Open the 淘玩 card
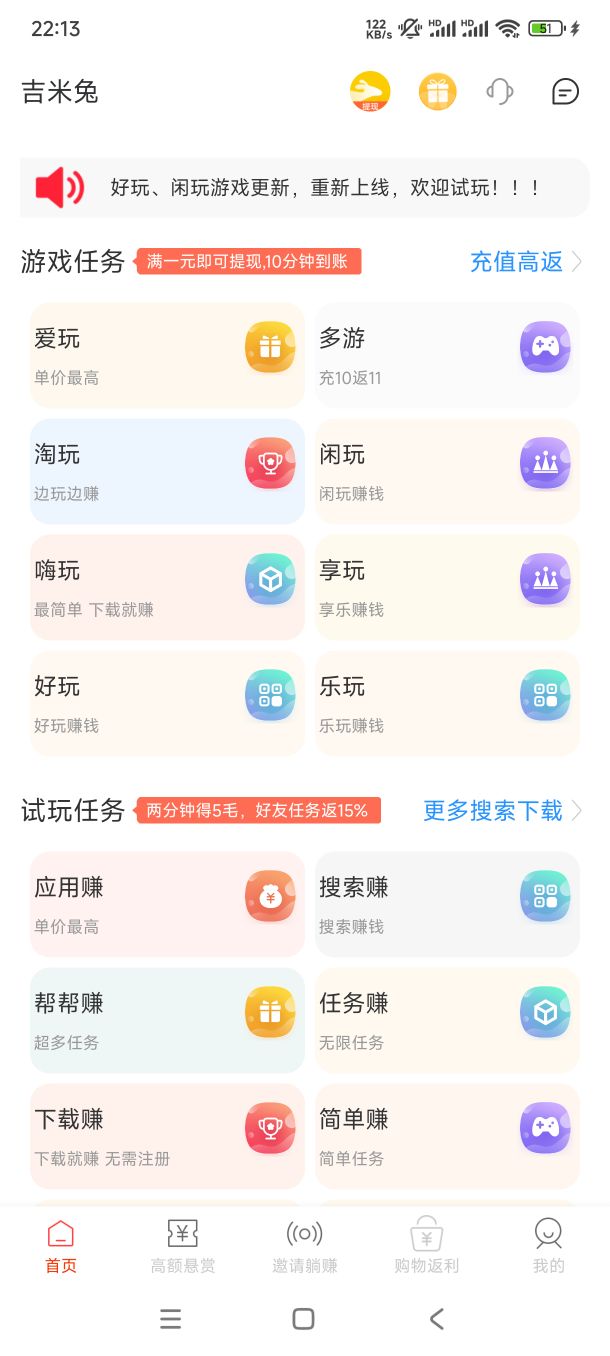Screen dimensions: 610x1356 (167, 471)
